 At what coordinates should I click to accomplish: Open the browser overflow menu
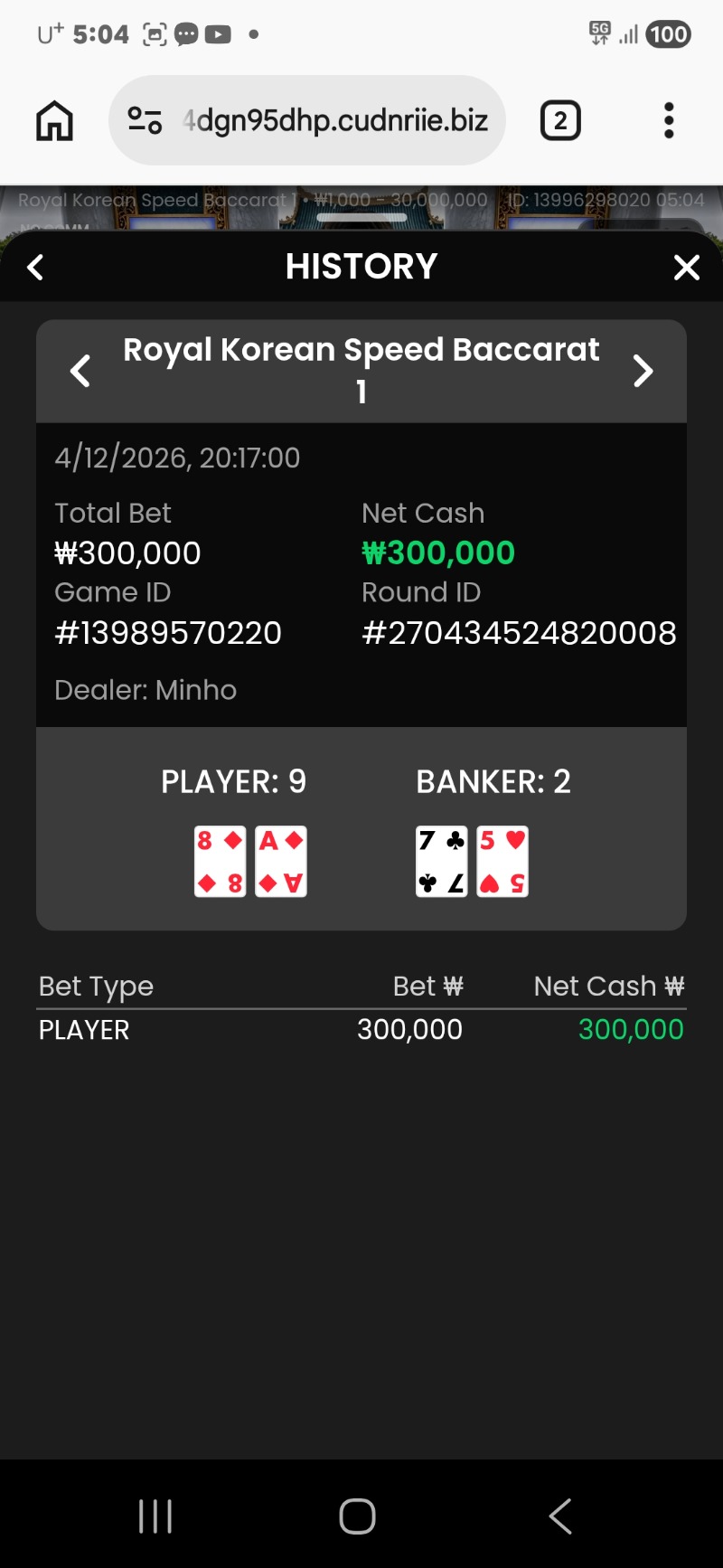click(669, 120)
